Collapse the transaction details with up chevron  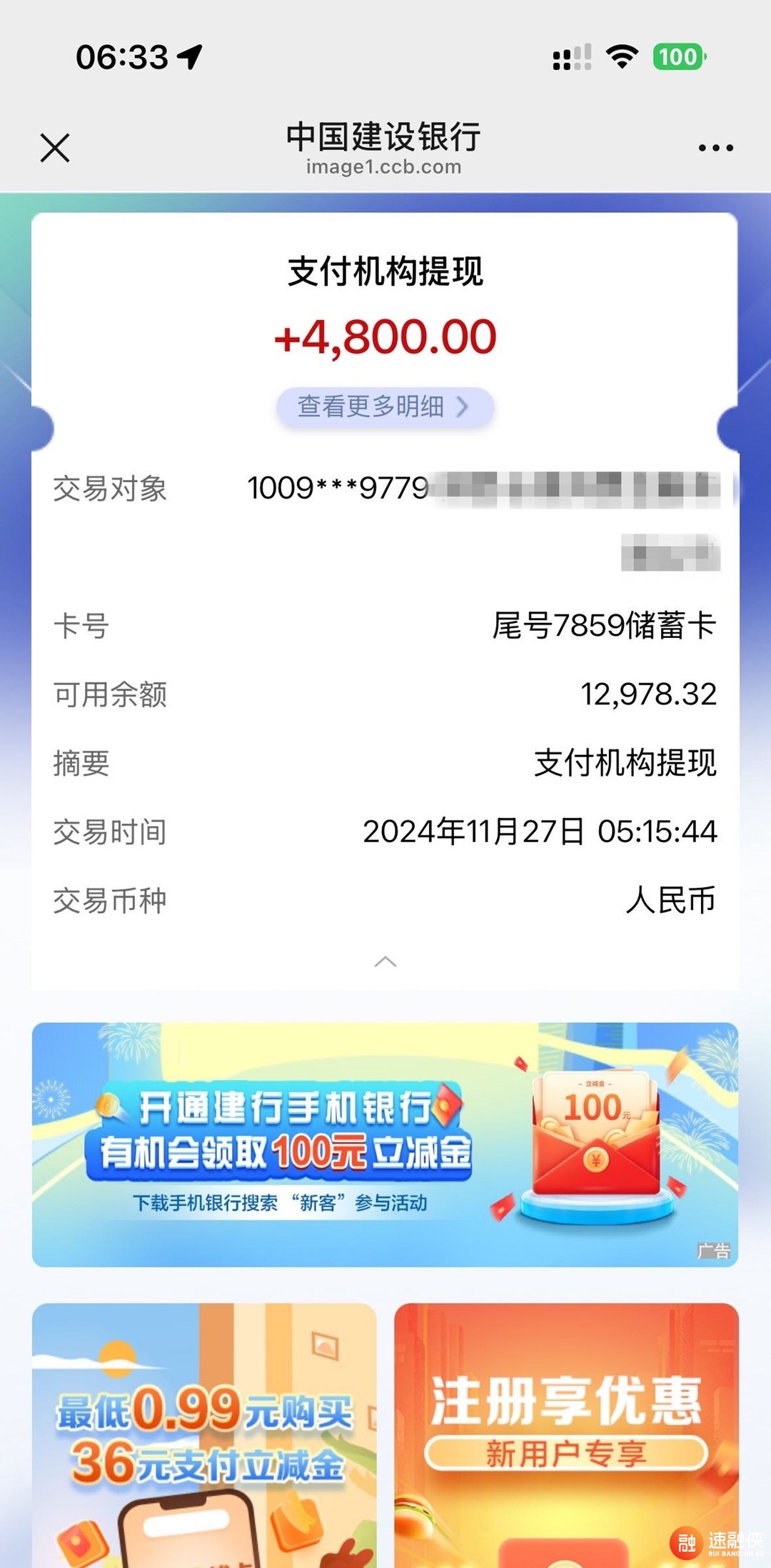click(385, 962)
